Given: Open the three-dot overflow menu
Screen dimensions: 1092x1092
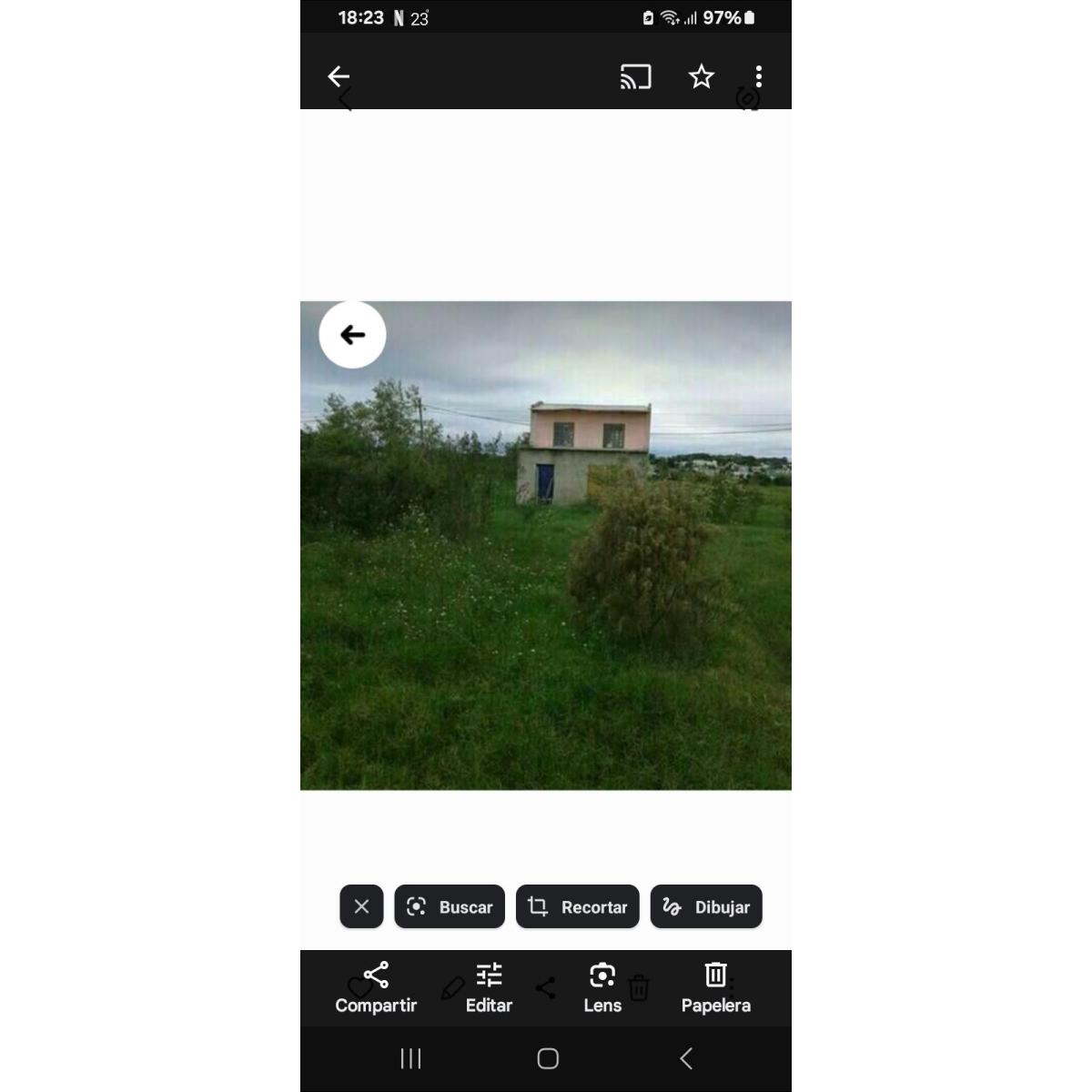Looking at the screenshot, I should point(759,76).
